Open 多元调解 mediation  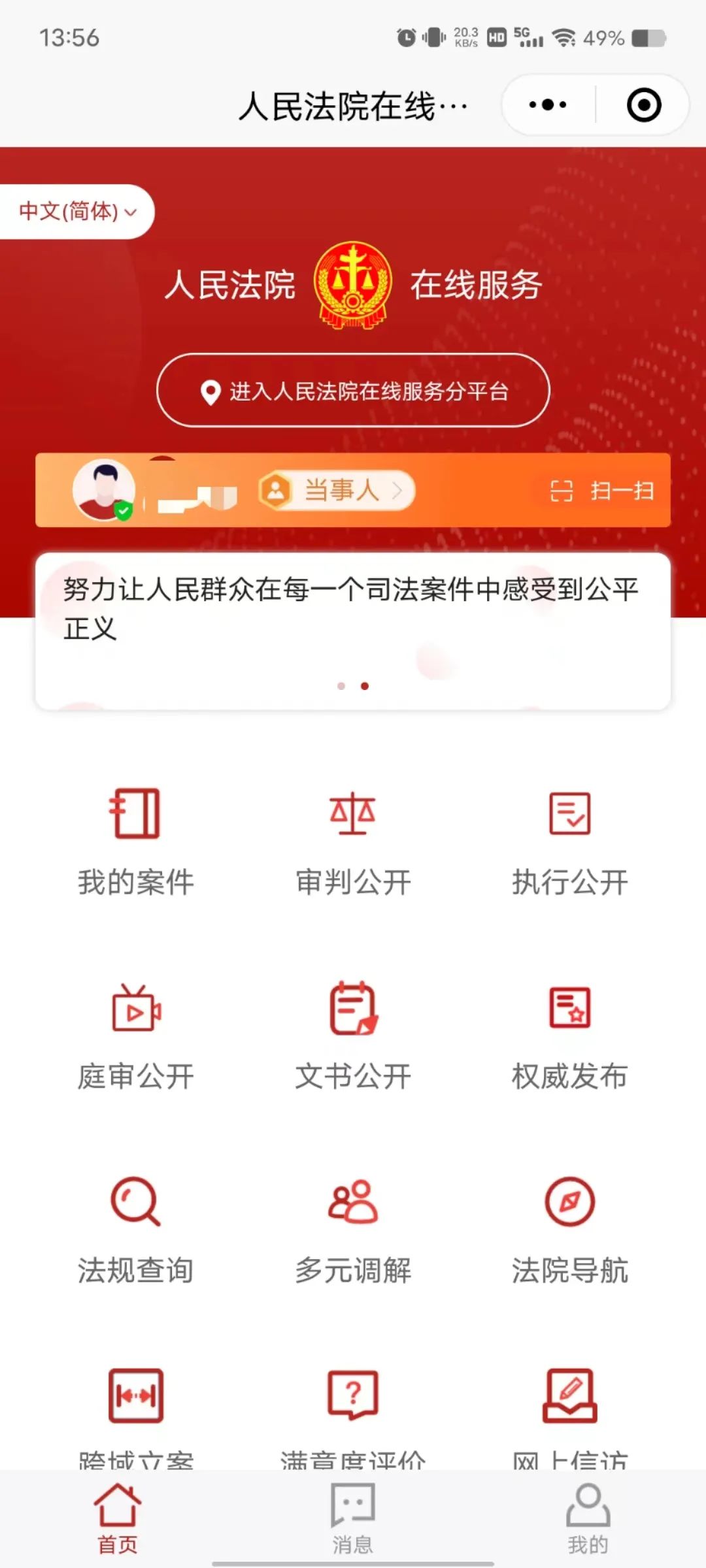(x=353, y=1230)
